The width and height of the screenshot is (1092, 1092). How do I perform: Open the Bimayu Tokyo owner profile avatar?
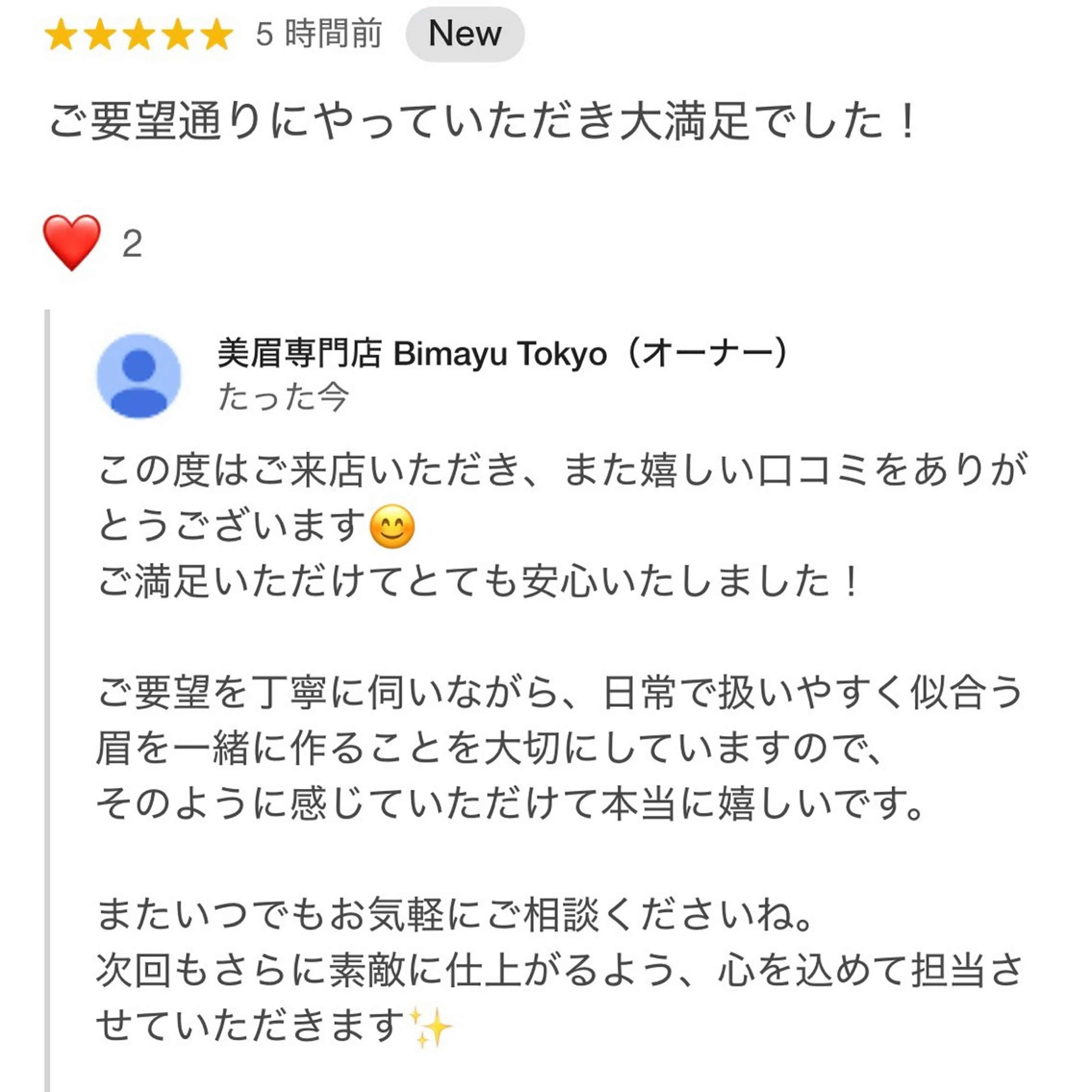click(x=138, y=376)
